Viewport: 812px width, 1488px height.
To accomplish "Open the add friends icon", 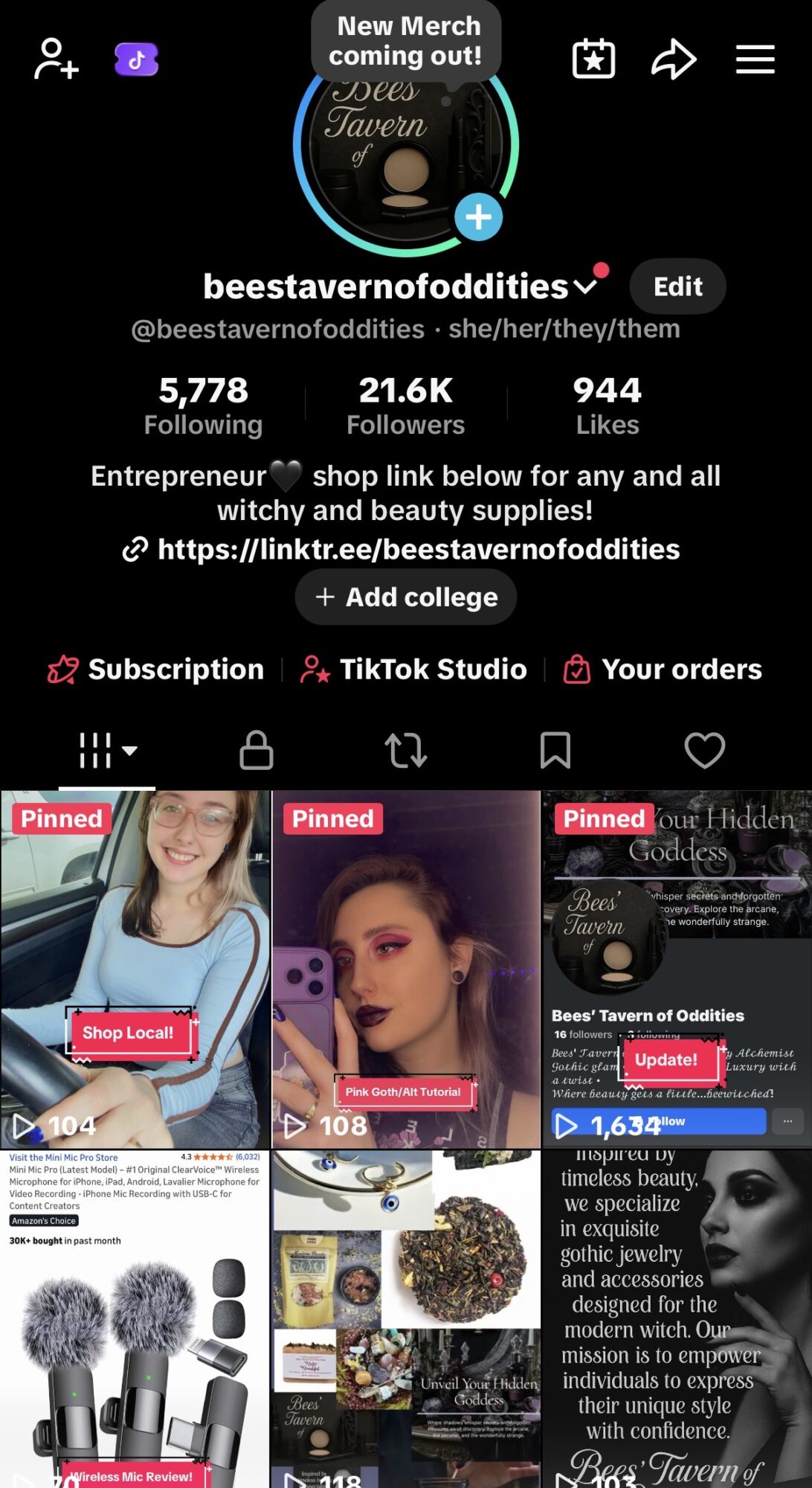I will coord(57,59).
